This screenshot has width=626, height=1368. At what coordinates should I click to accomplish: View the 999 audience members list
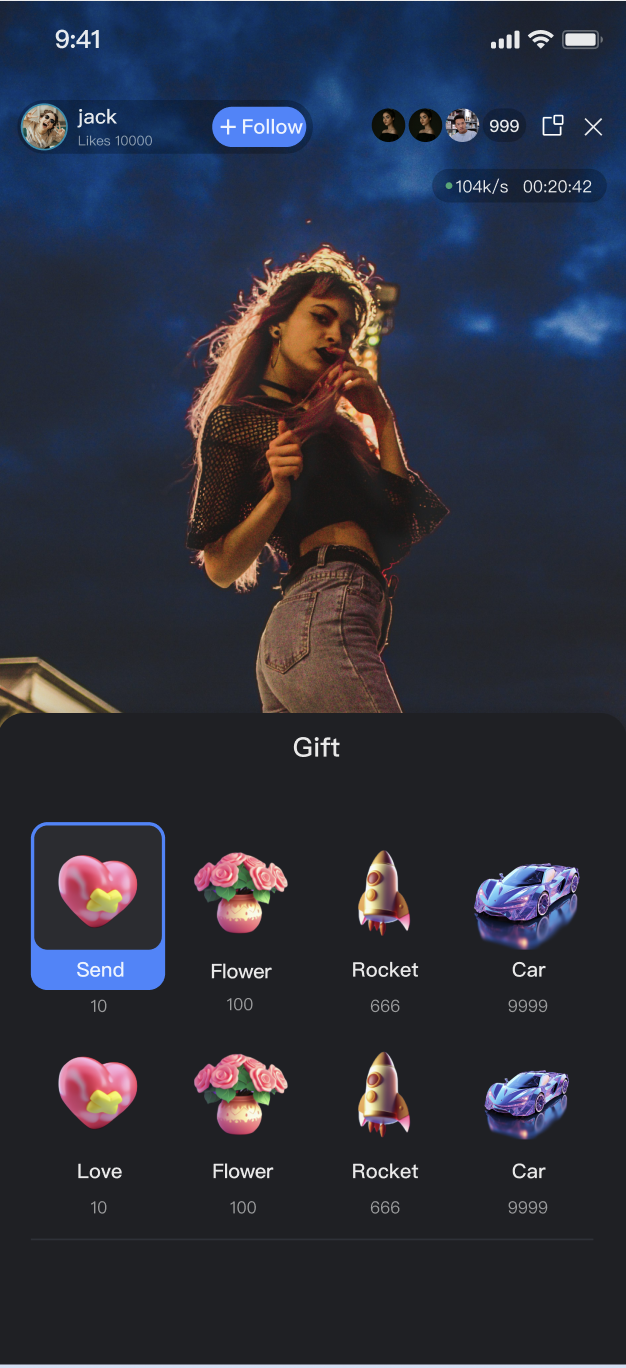click(x=504, y=126)
